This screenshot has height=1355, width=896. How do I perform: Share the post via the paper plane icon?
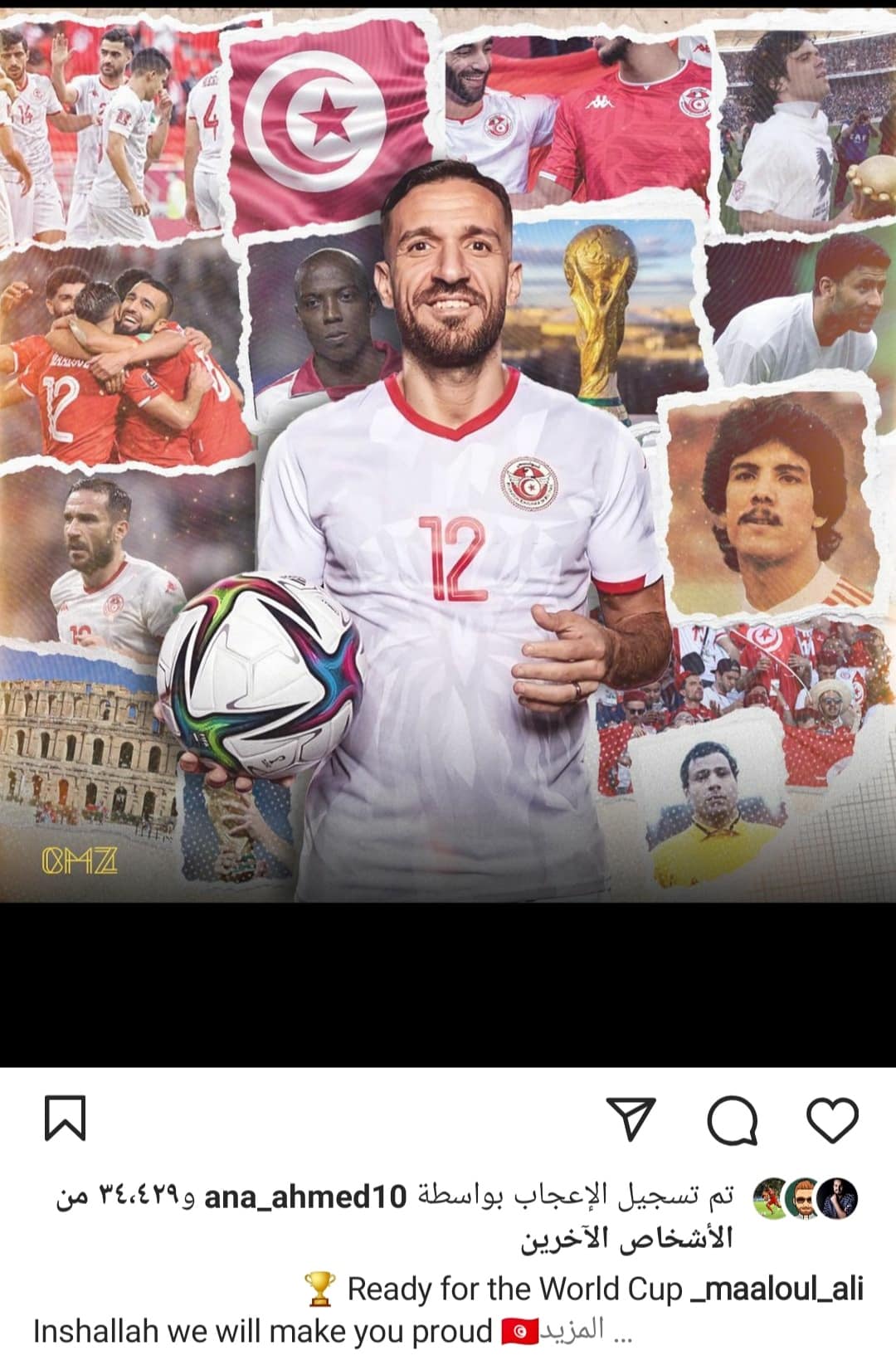[631, 1118]
